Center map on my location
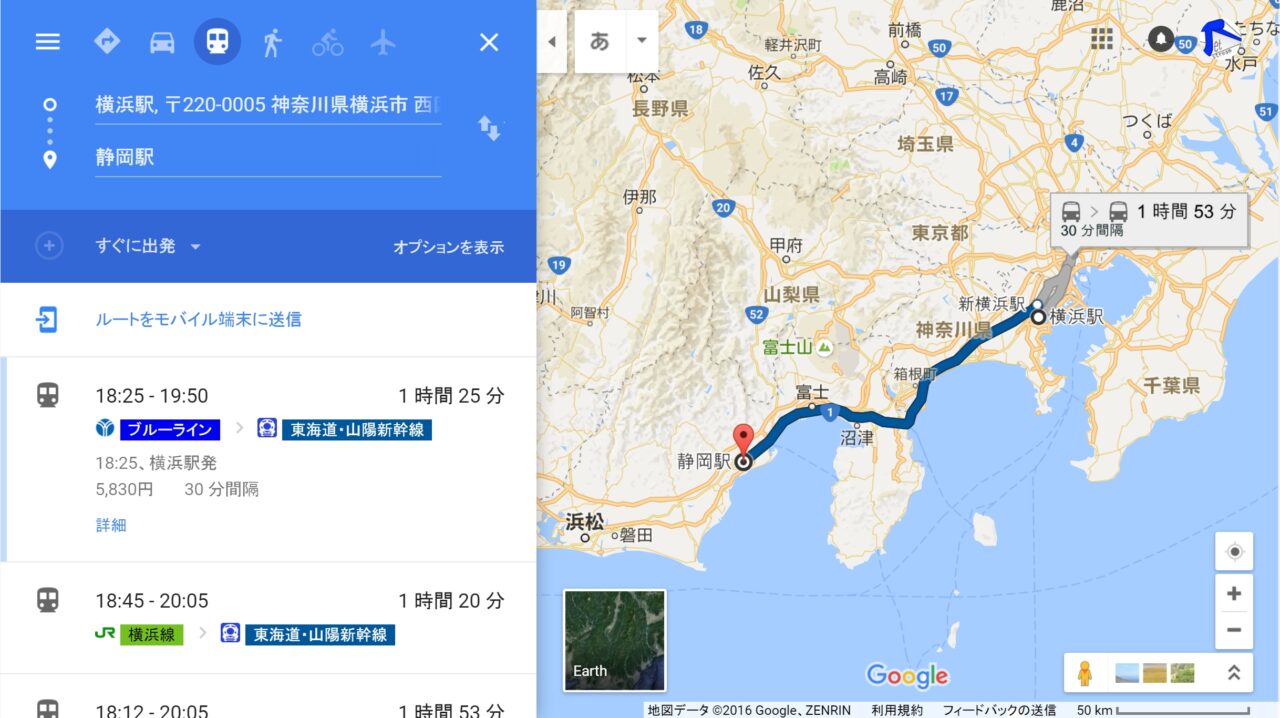Image resolution: width=1280 pixels, height=718 pixels. pos(1234,552)
